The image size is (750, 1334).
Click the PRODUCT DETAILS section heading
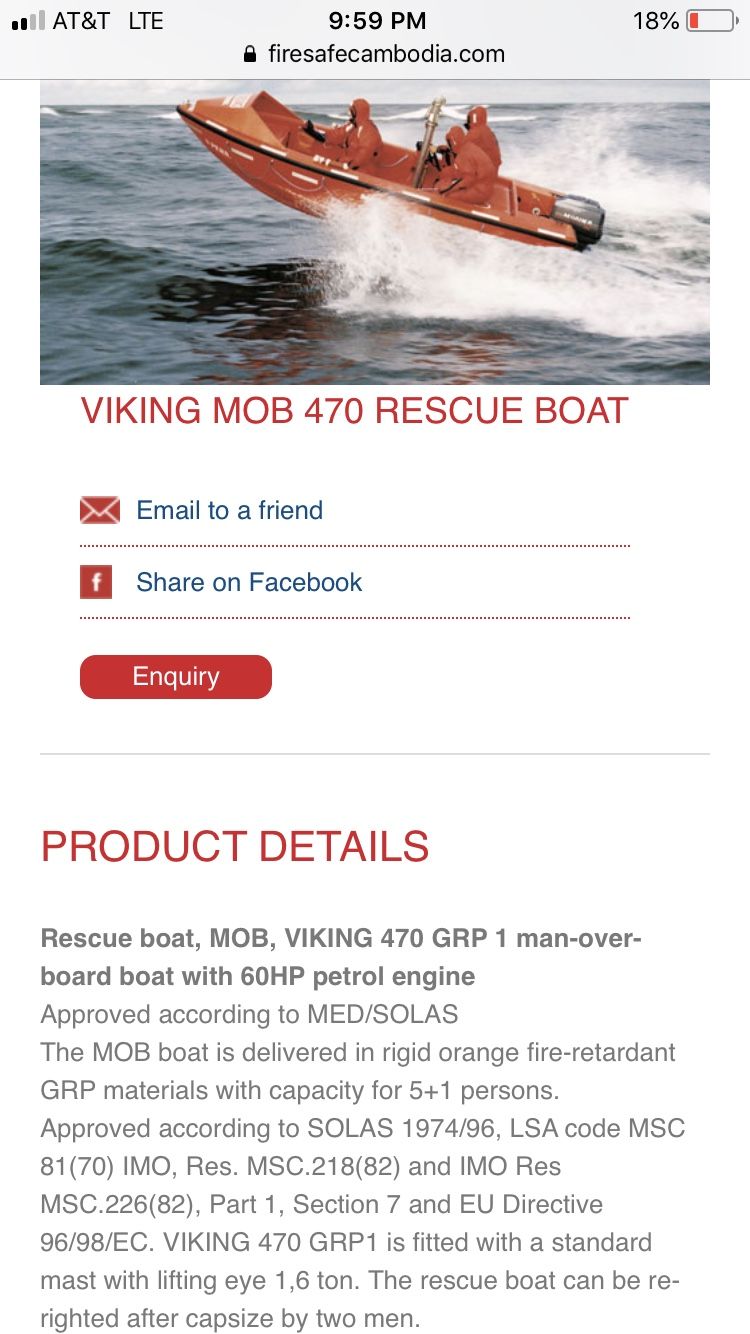click(233, 846)
